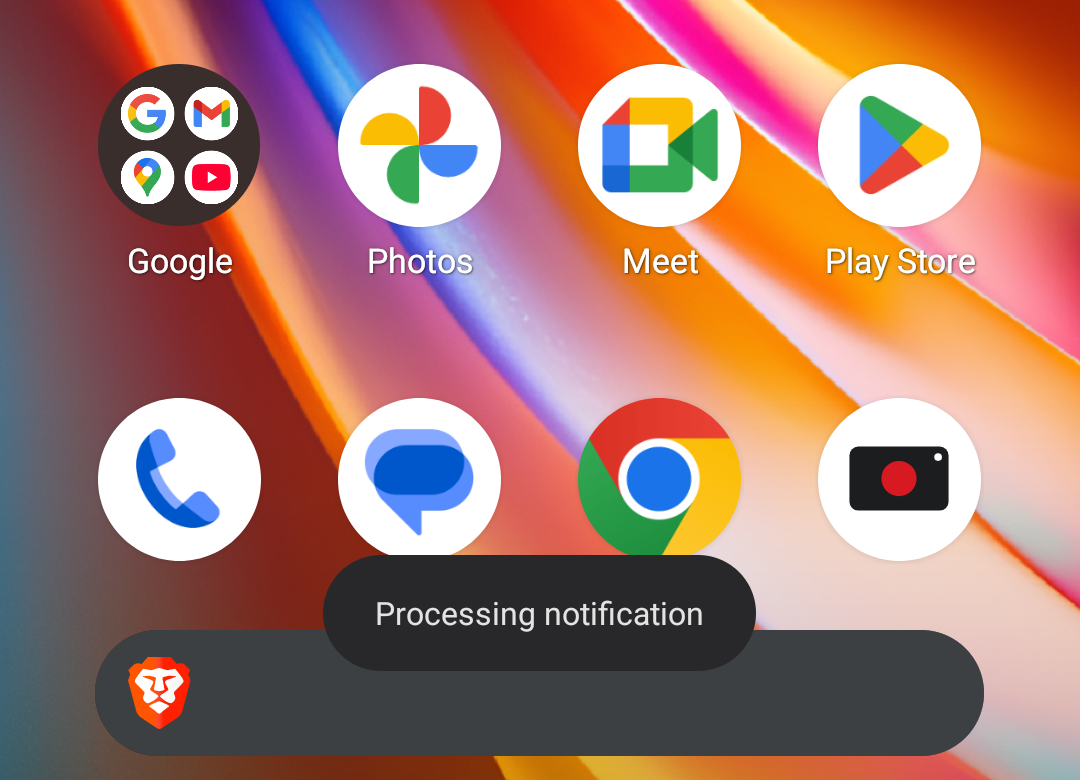This screenshot has width=1080, height=780.
Task: Open the Phone dialer app
Action: [179, 480]
